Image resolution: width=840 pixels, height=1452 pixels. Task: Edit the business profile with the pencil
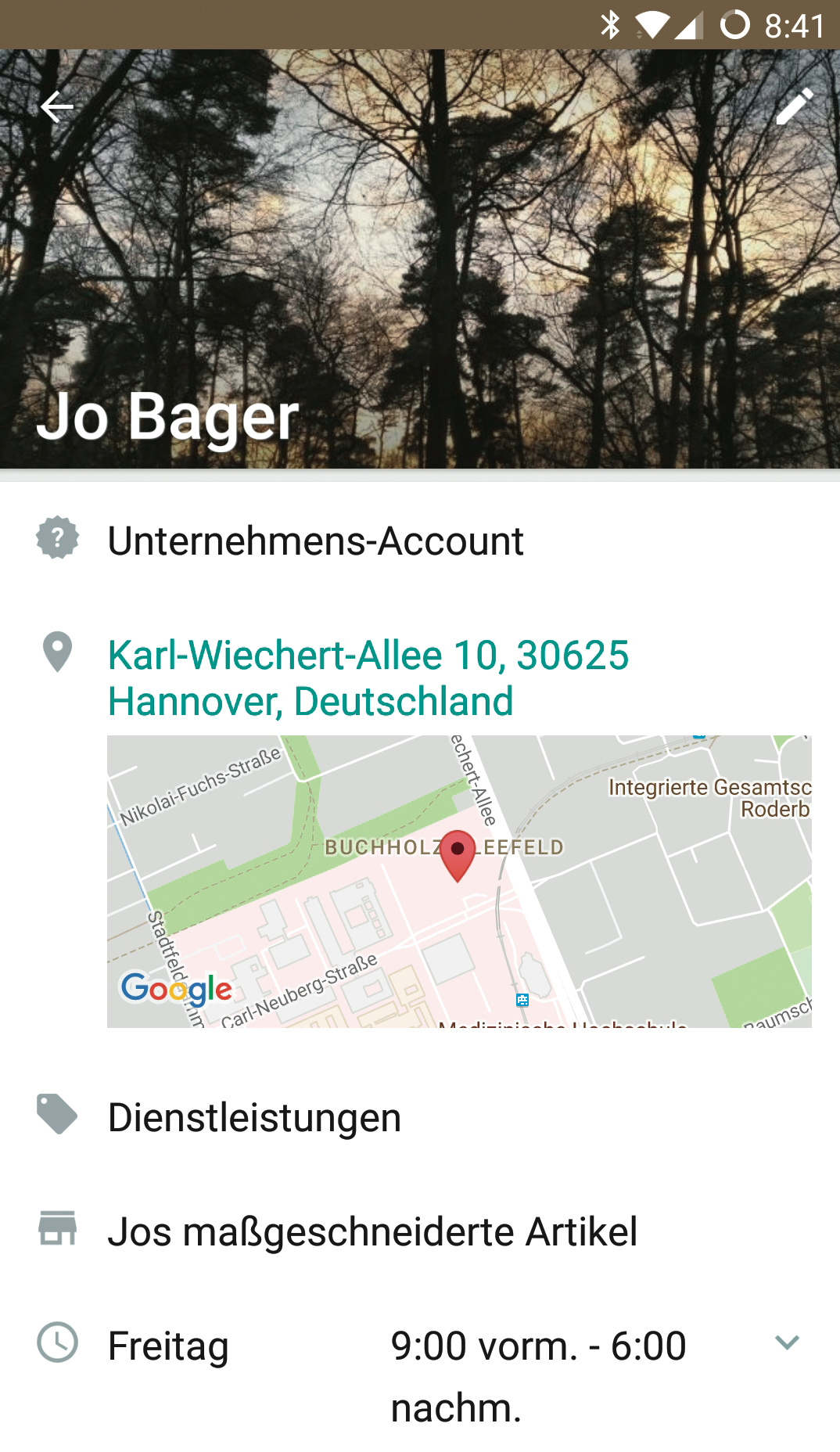point(794,107)
